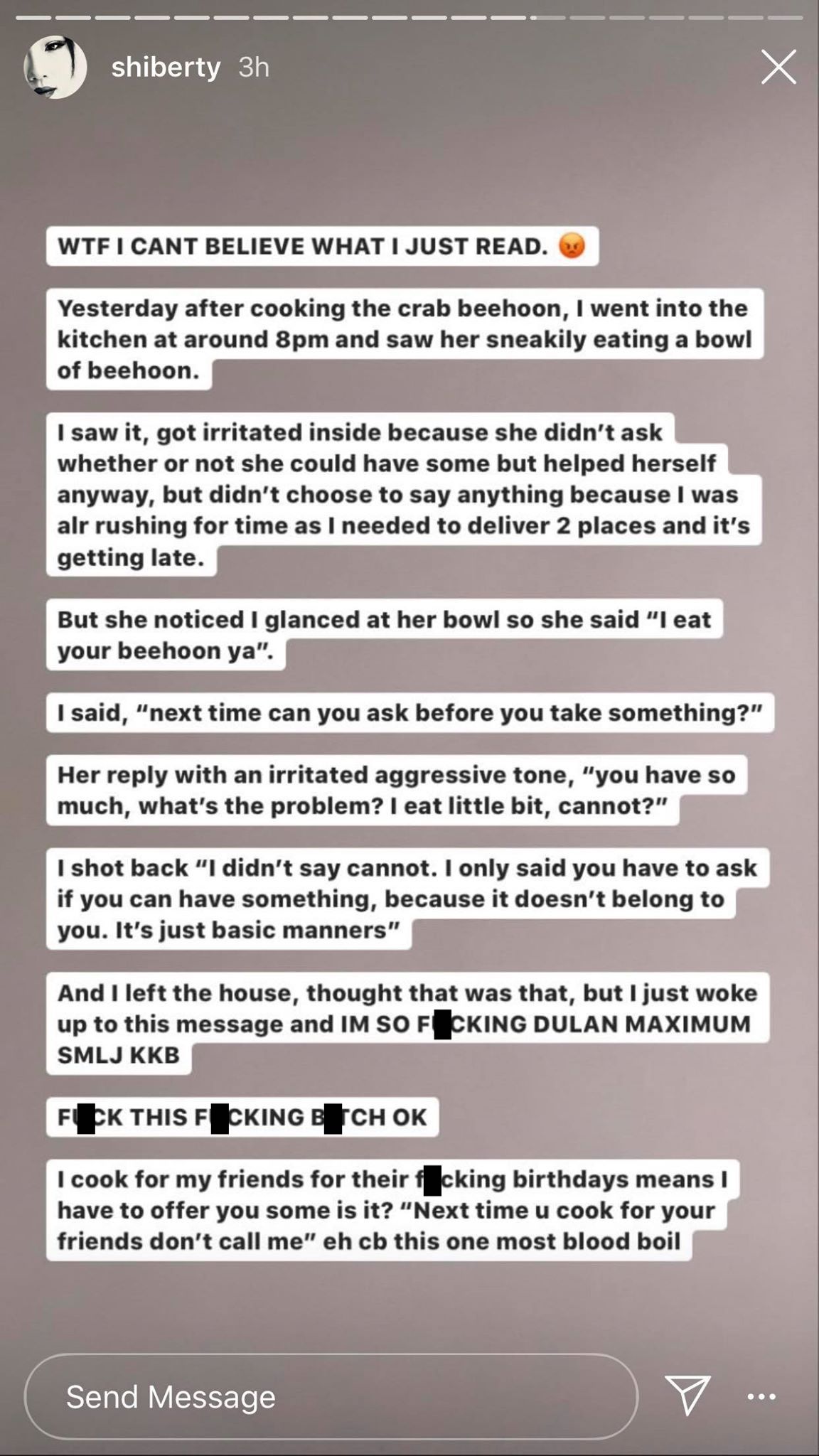Close the story viewer
This screenshot has height=1456, width=819.
pos(778,68)
